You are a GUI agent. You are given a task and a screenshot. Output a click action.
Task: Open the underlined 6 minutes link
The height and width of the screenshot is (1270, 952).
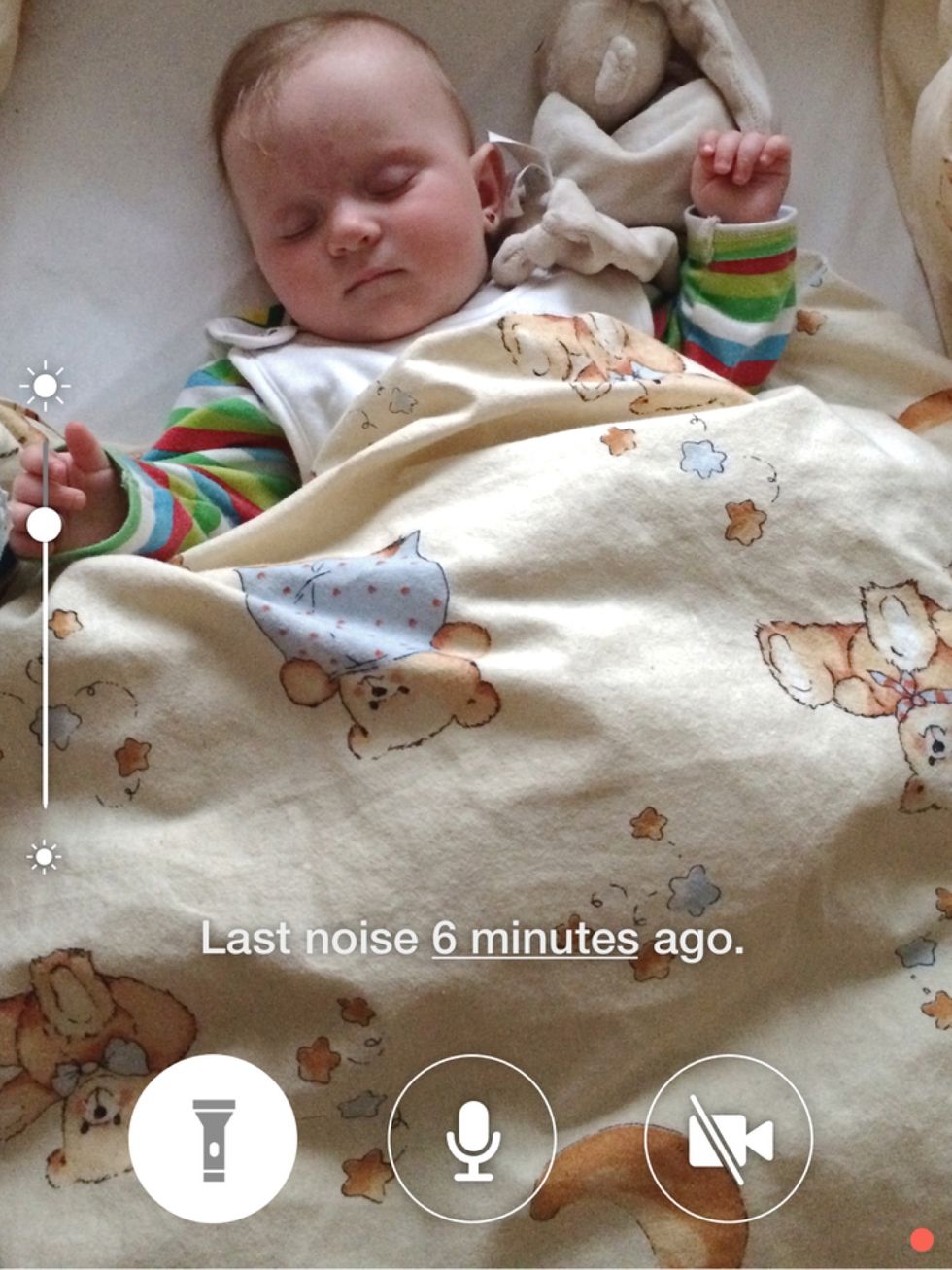click(x=535, y=940)
